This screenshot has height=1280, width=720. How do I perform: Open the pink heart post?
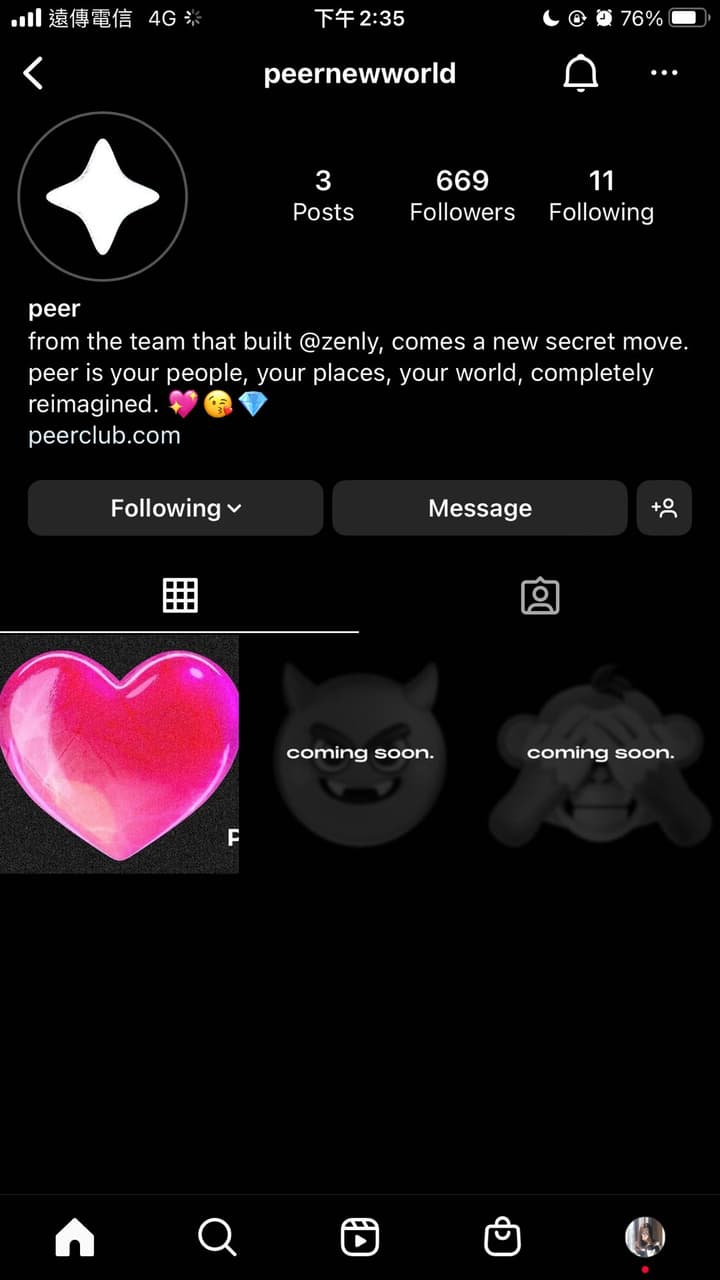pos(119,754)
